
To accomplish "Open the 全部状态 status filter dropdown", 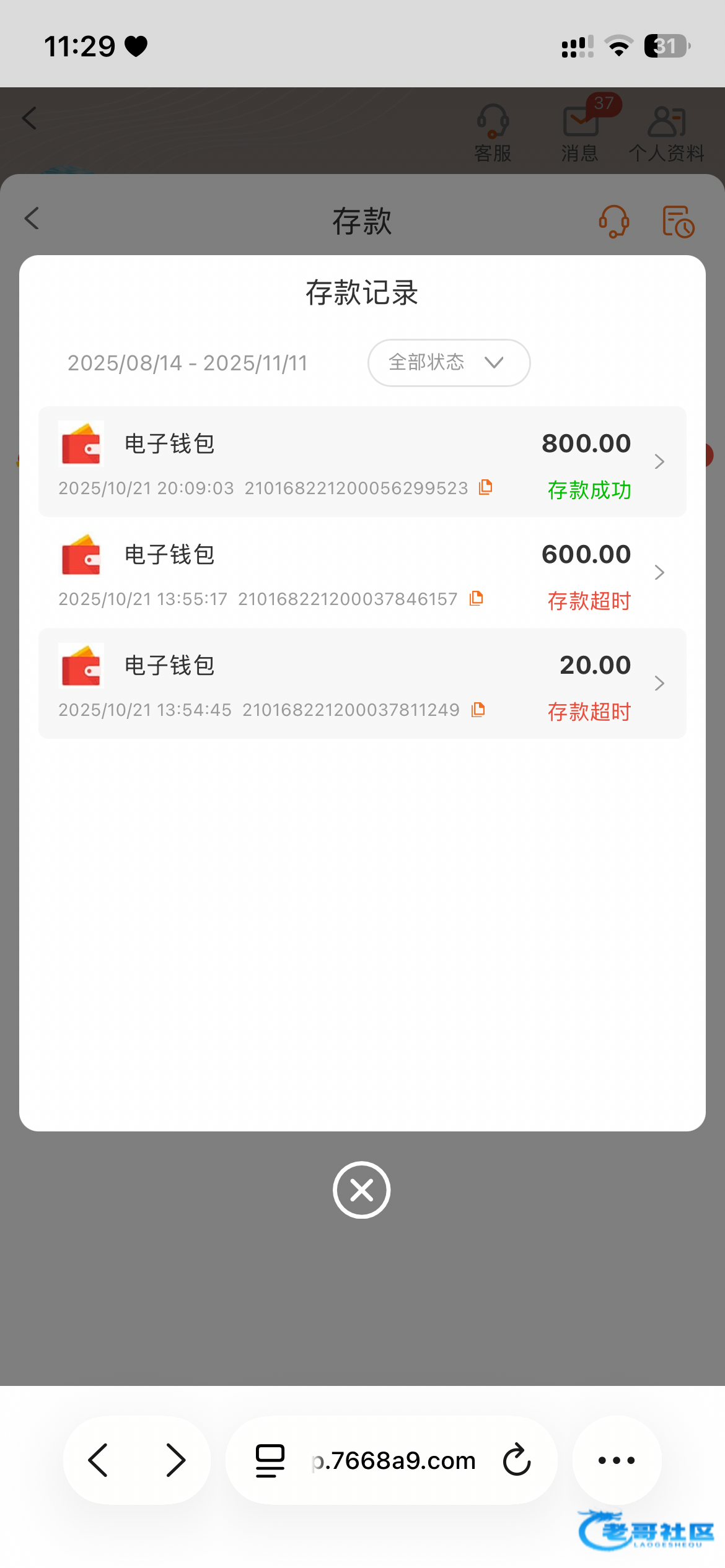I will click(449, 362).
